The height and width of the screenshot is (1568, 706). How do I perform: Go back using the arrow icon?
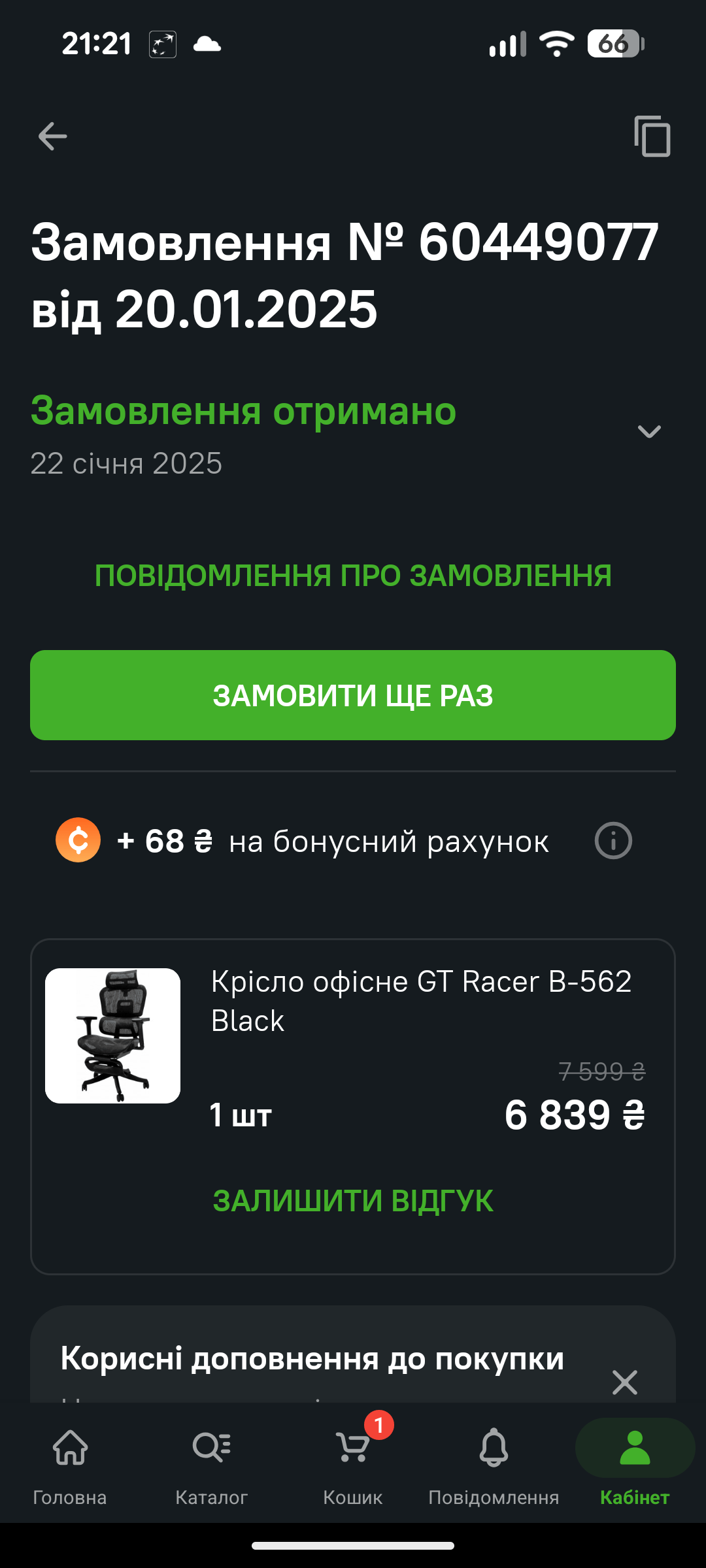tap(52, 137)
